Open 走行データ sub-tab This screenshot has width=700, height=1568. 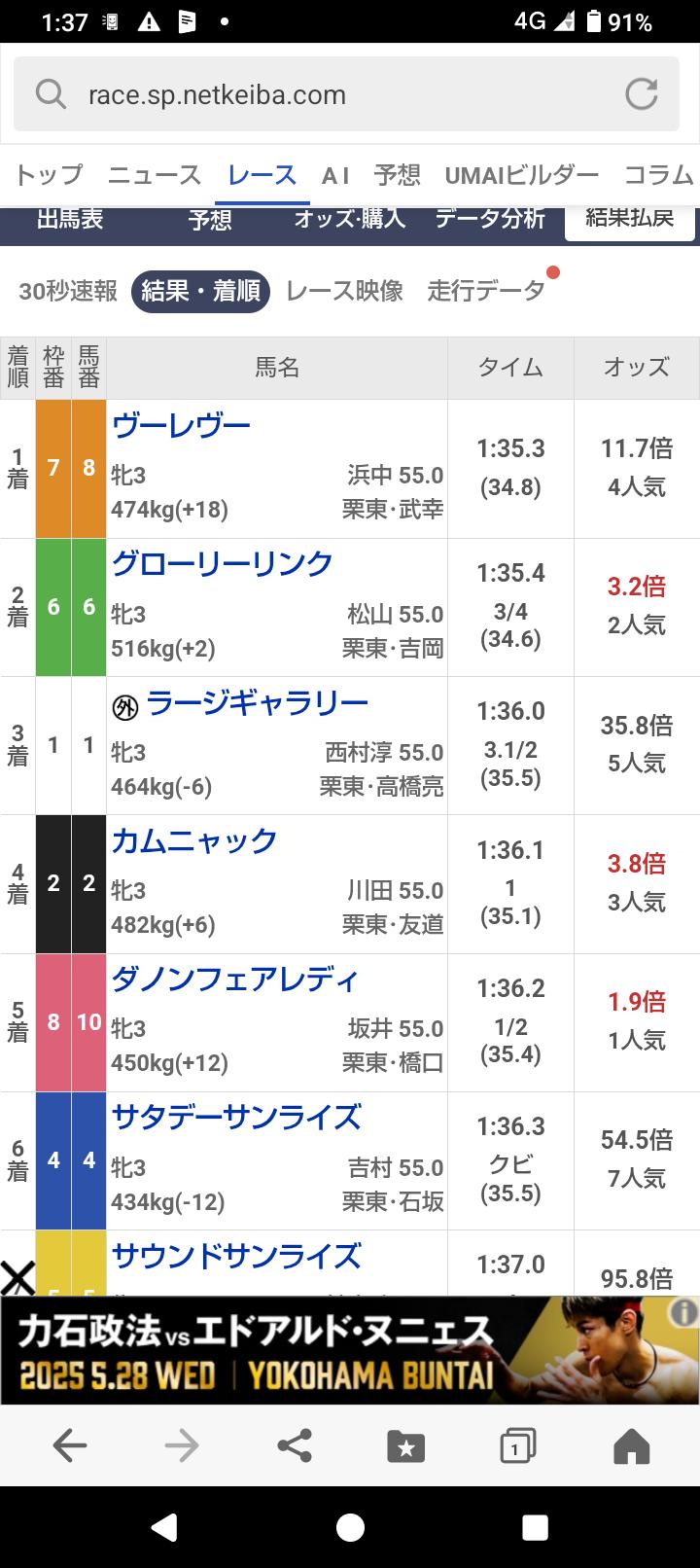pyautogui.click(x=486, y=291)
